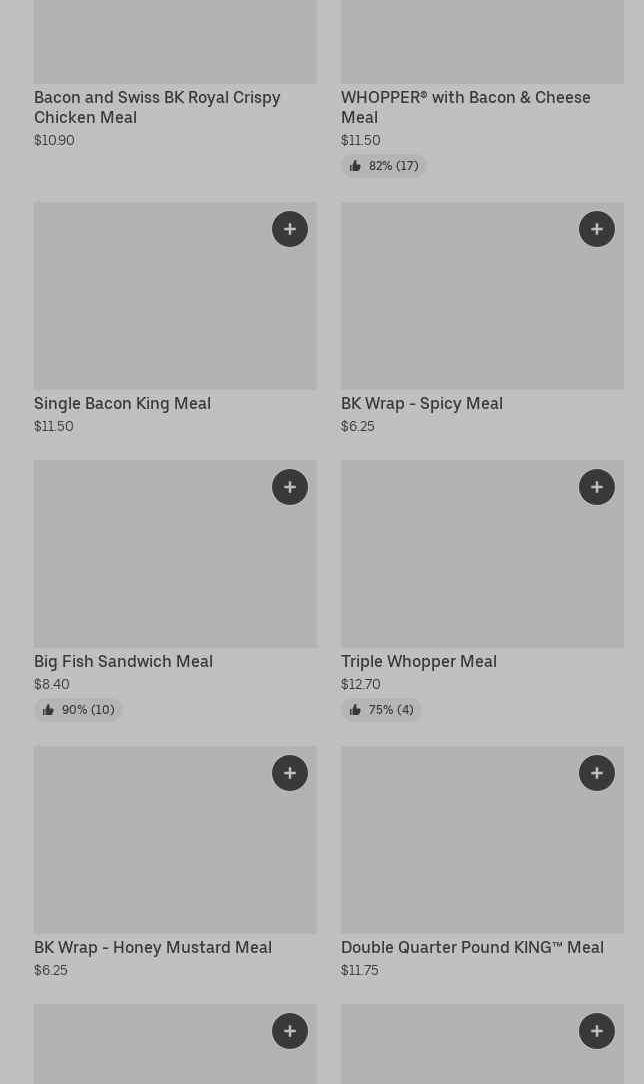Open the Triple Whopper Meal item

point(419,661)
